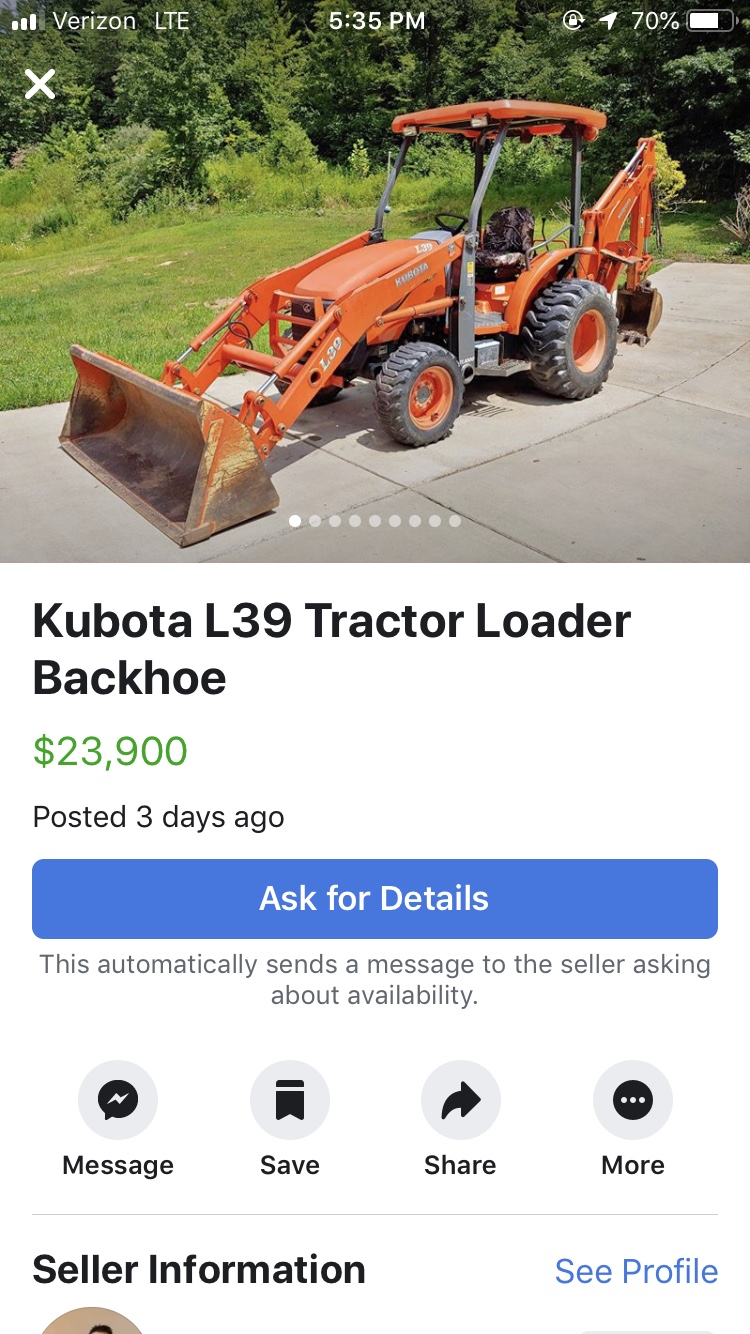Message the seller via Messenger icon
Viewport: 750px width, 1334px height.
(x=118, y=1100)
